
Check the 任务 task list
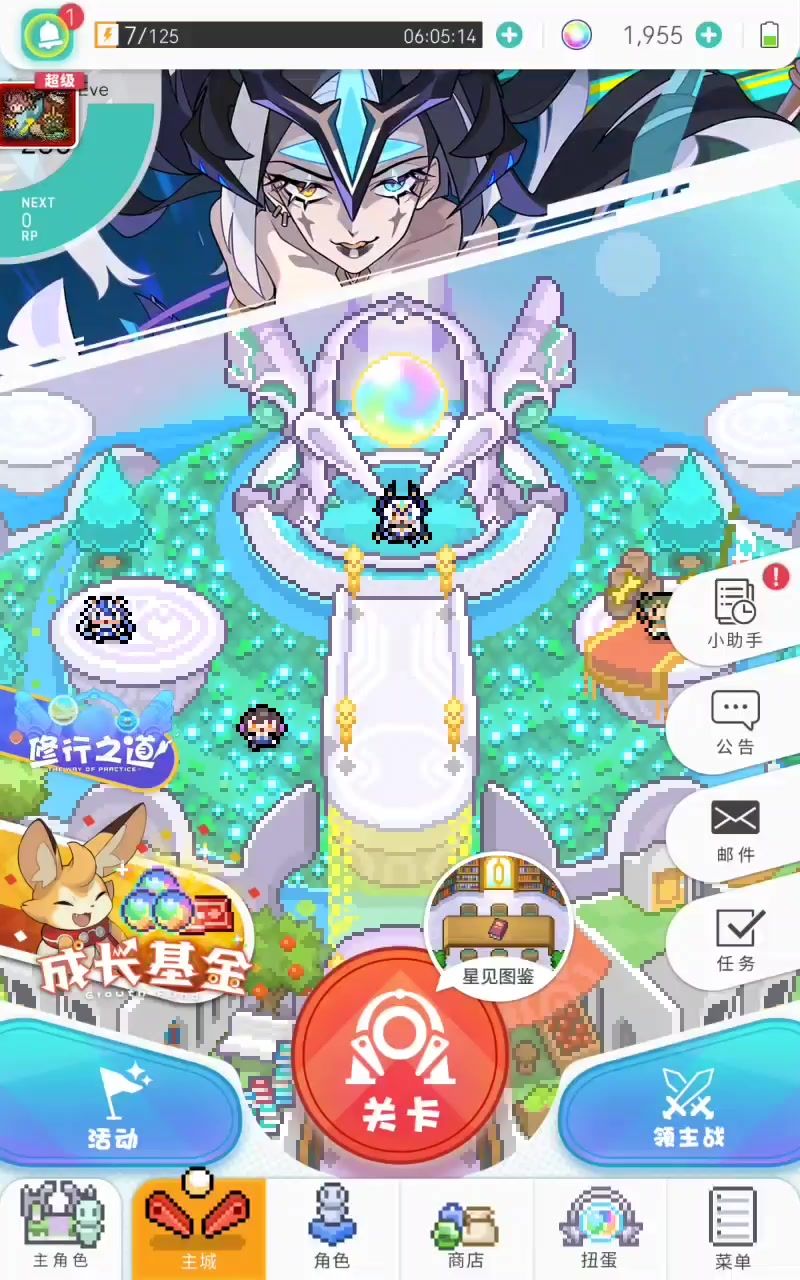coord(736,940)
